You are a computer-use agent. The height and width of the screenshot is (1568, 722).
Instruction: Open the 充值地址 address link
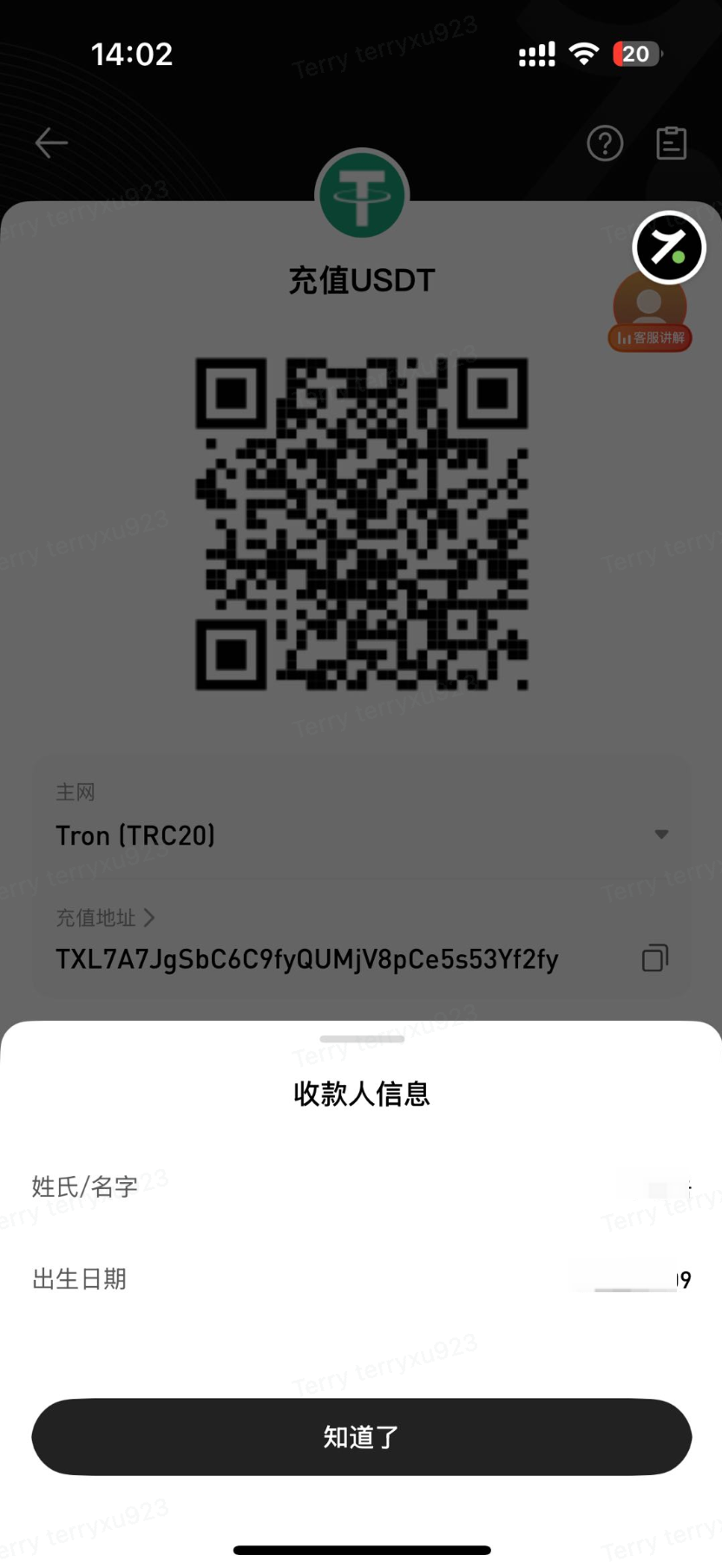coord(105,918)
